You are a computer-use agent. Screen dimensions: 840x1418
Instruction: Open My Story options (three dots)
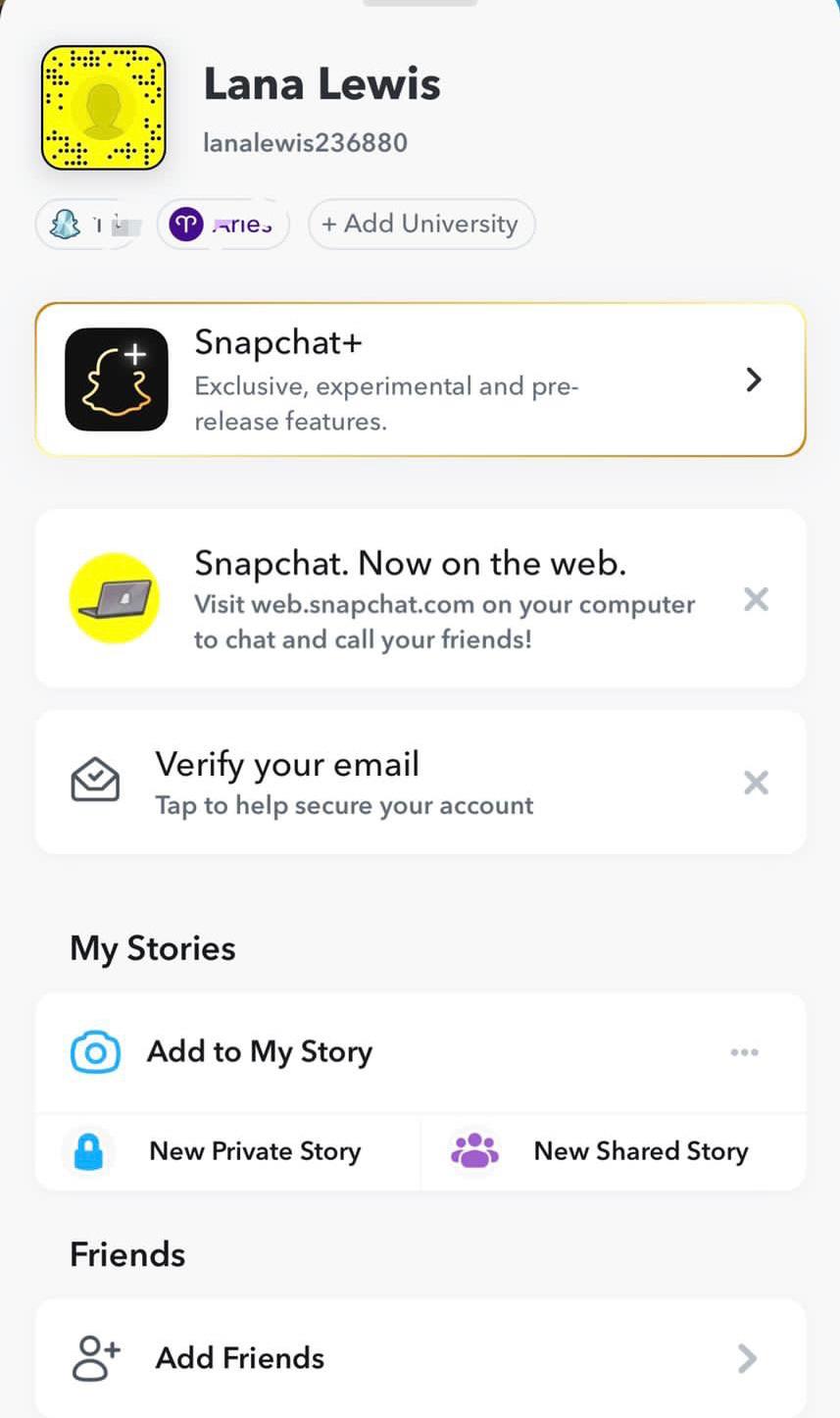point(744,1052)
